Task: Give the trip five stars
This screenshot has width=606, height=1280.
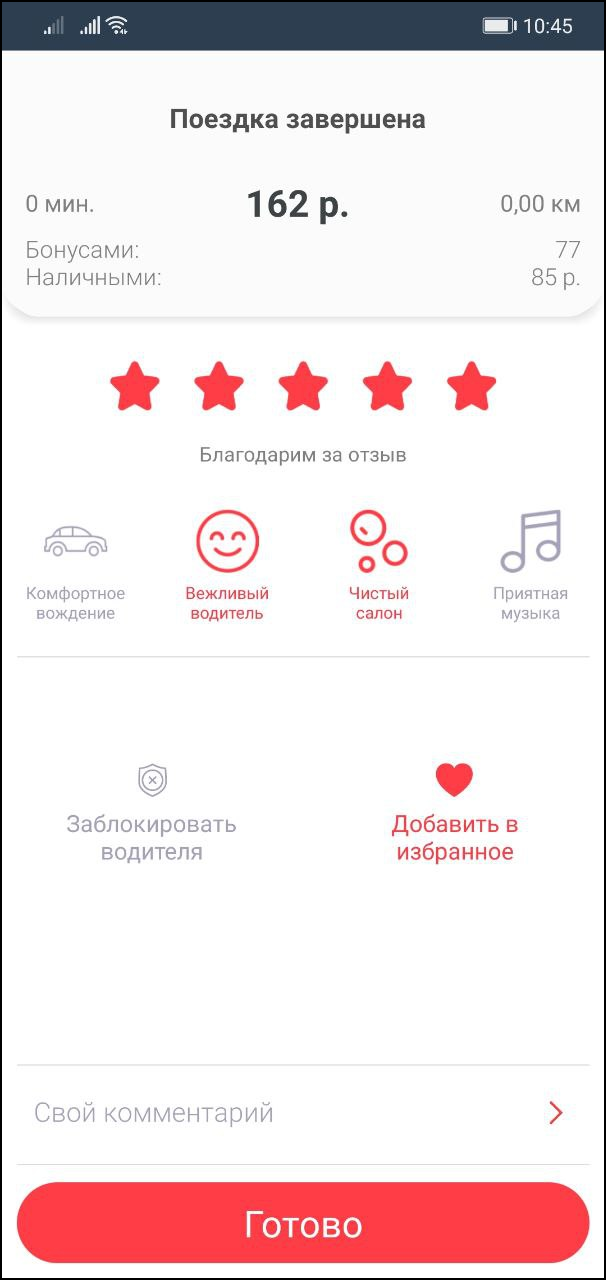Action: point(471,386)
